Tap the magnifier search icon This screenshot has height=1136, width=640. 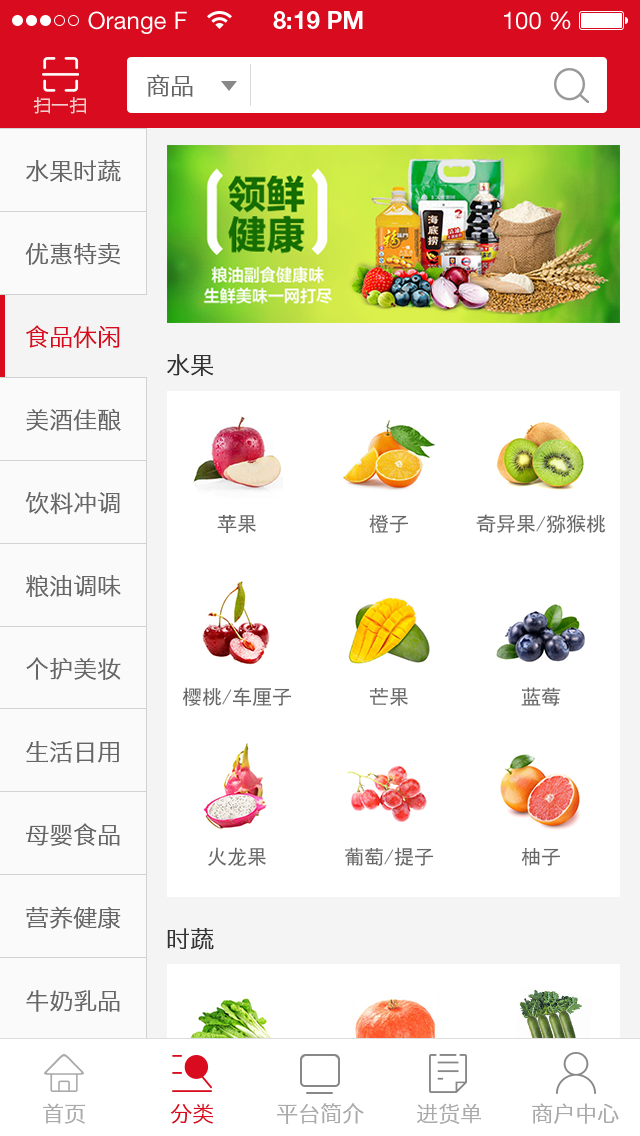click(571, 86)
